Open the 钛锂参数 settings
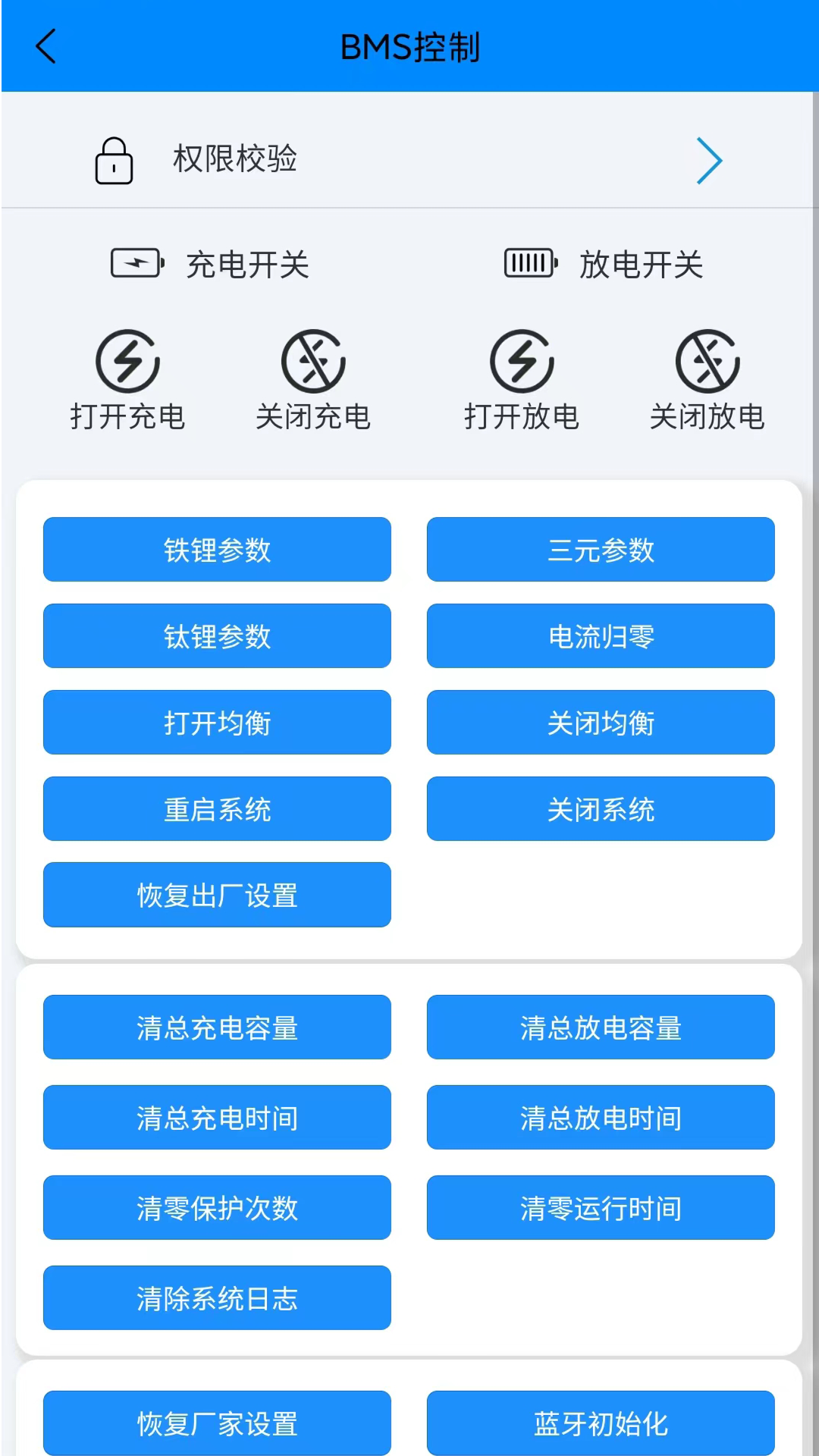This screenshot has width=819, height=1456. (x=217, y=636)
